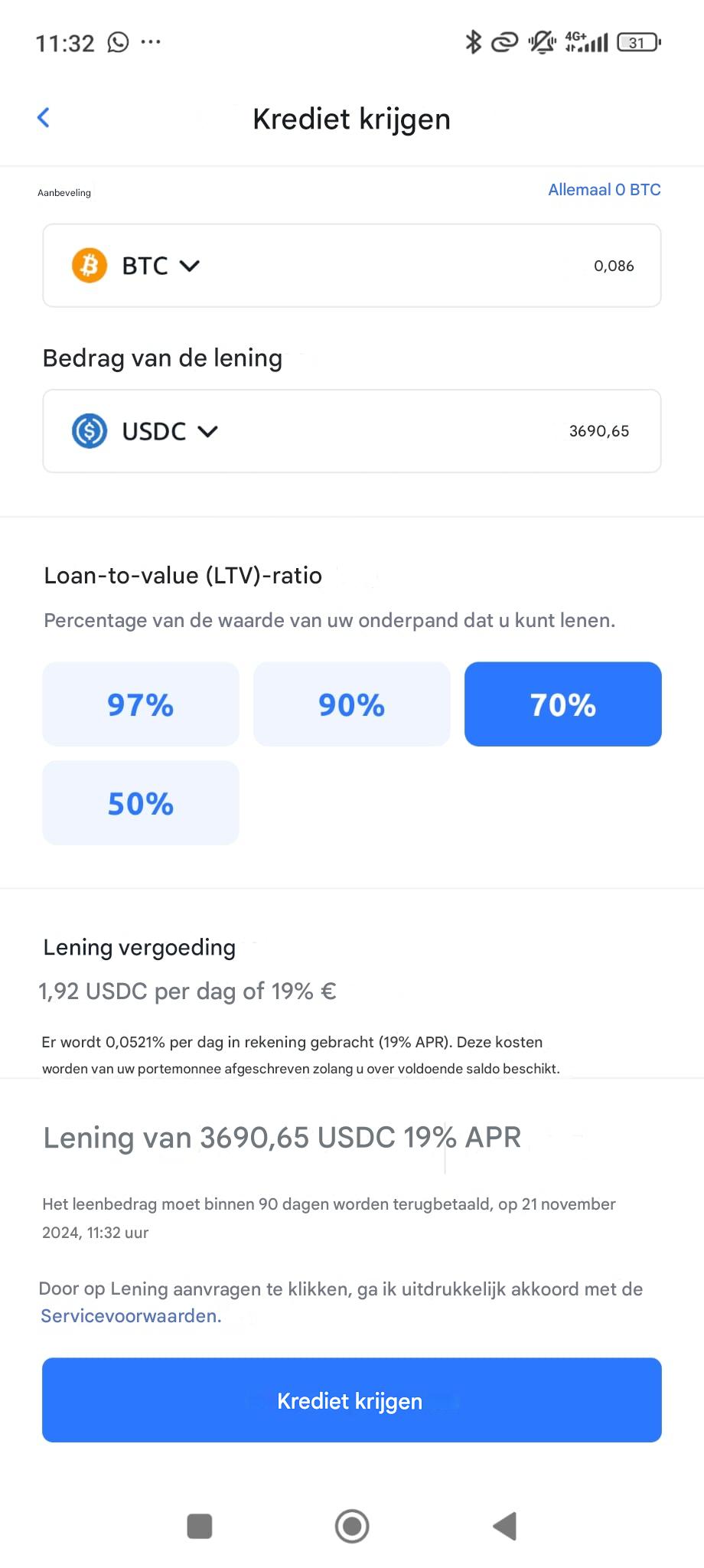Select the 70% loan-to-value ratio
This screenshot has height=1568, width=704.
[562, 704]
